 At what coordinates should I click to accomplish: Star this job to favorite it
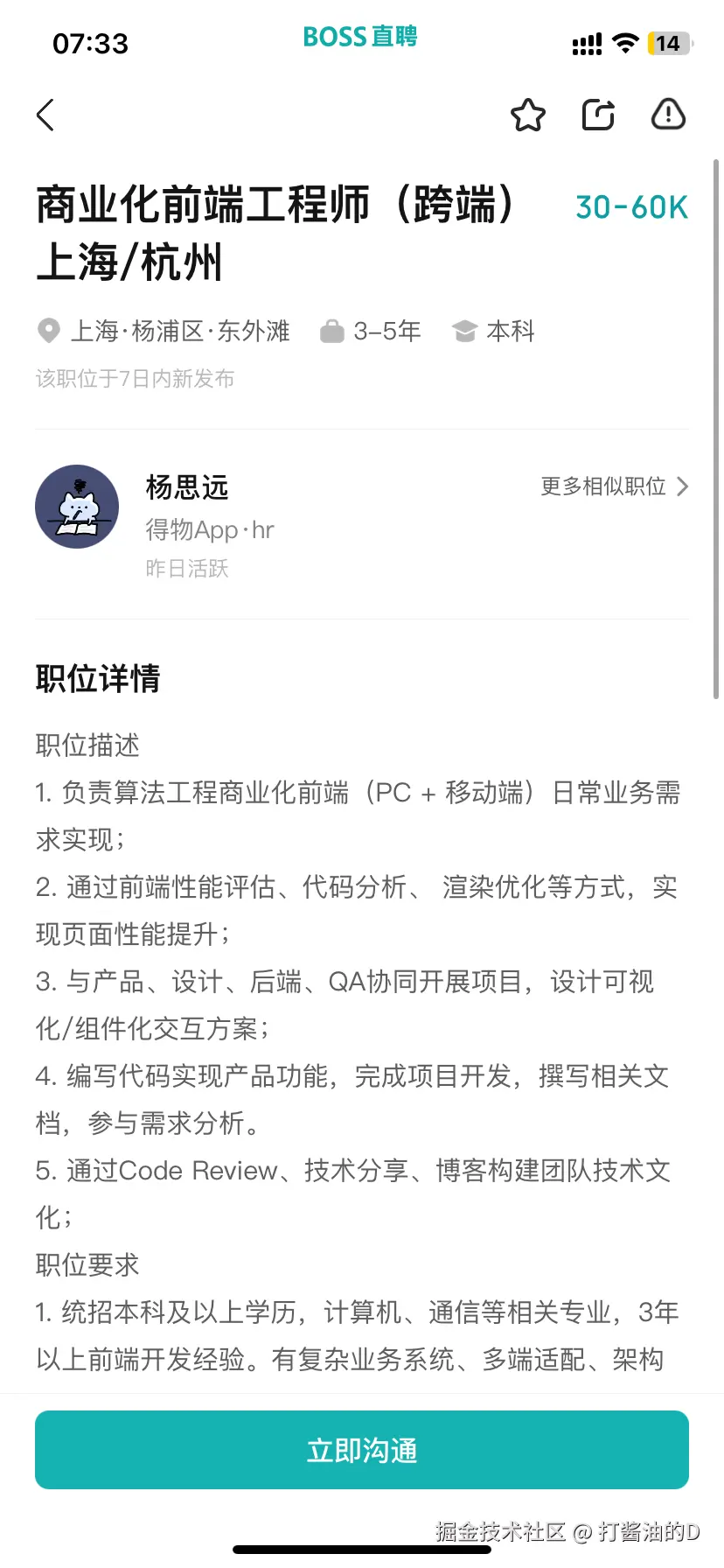pos(527,115)
